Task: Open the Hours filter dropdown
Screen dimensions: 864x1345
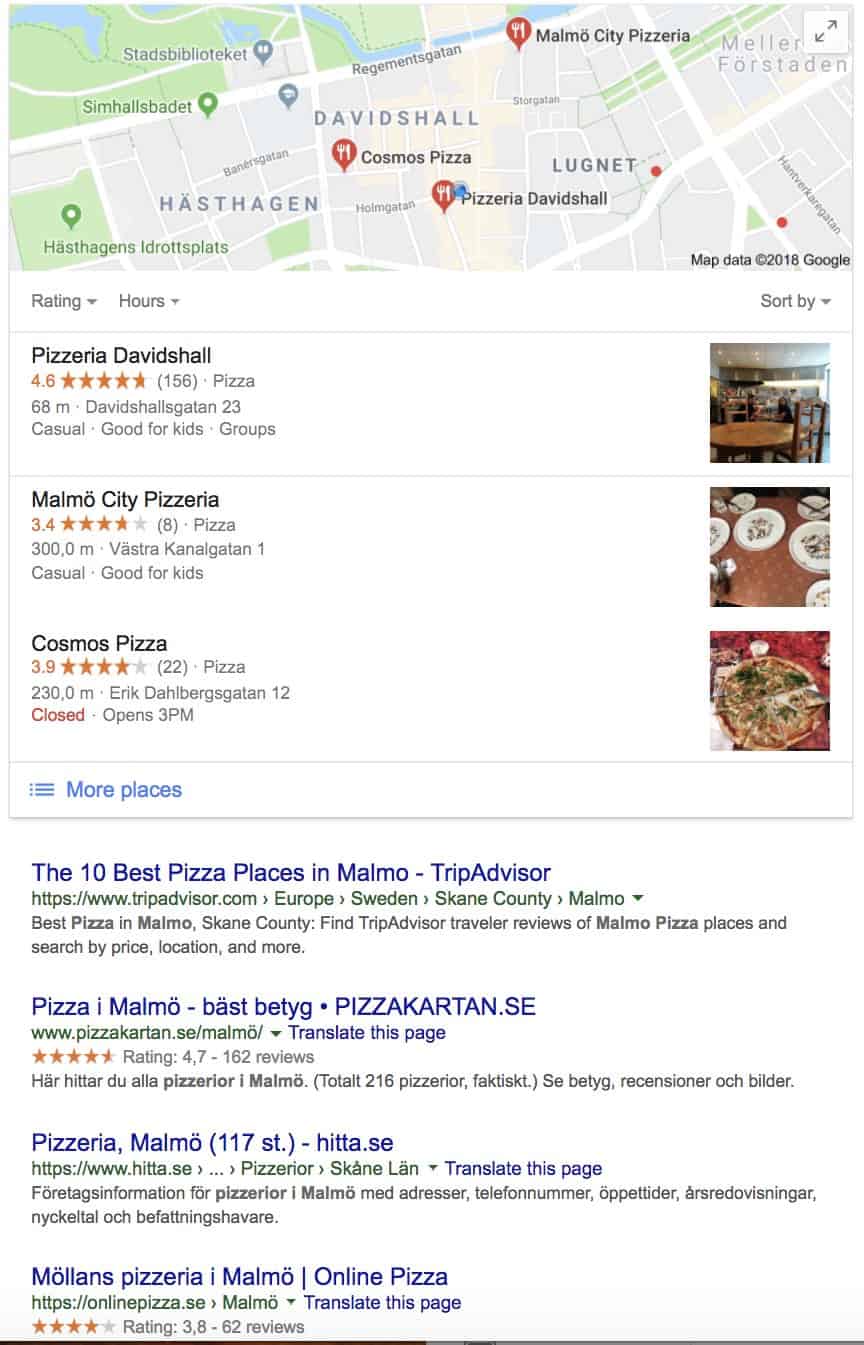Action: point(149,301)
